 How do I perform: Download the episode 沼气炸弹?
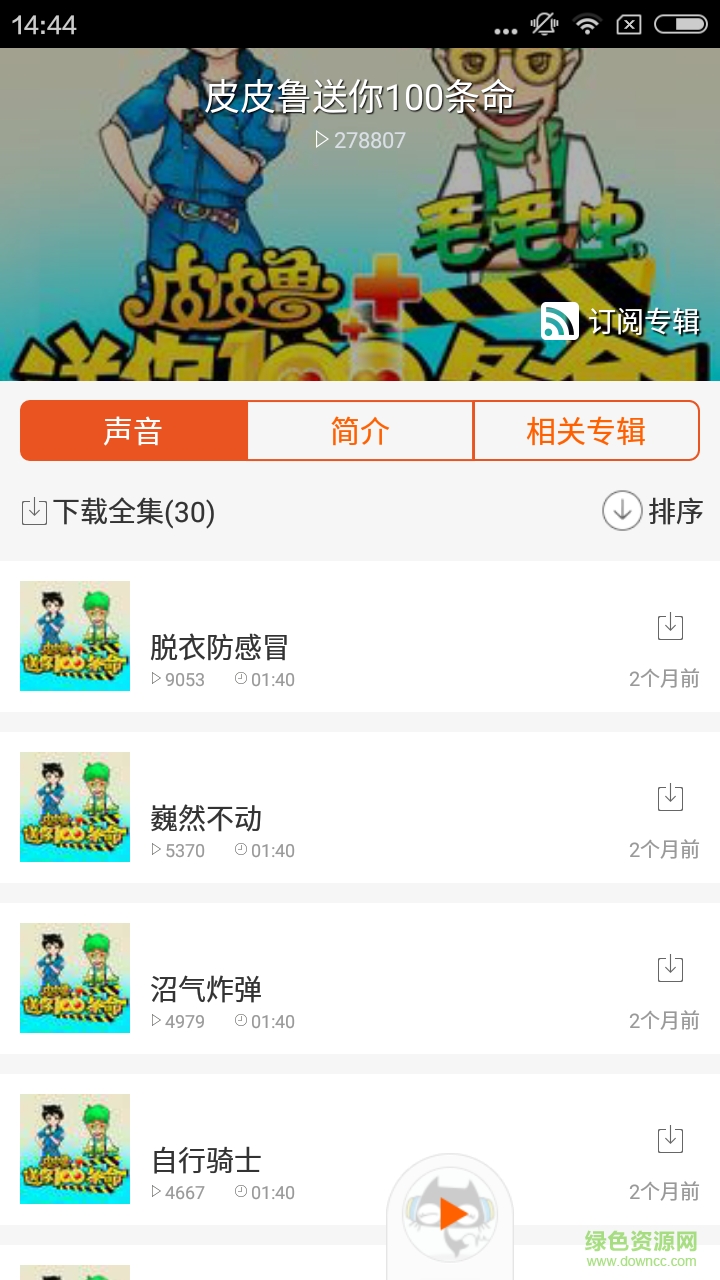click(670, 969)
